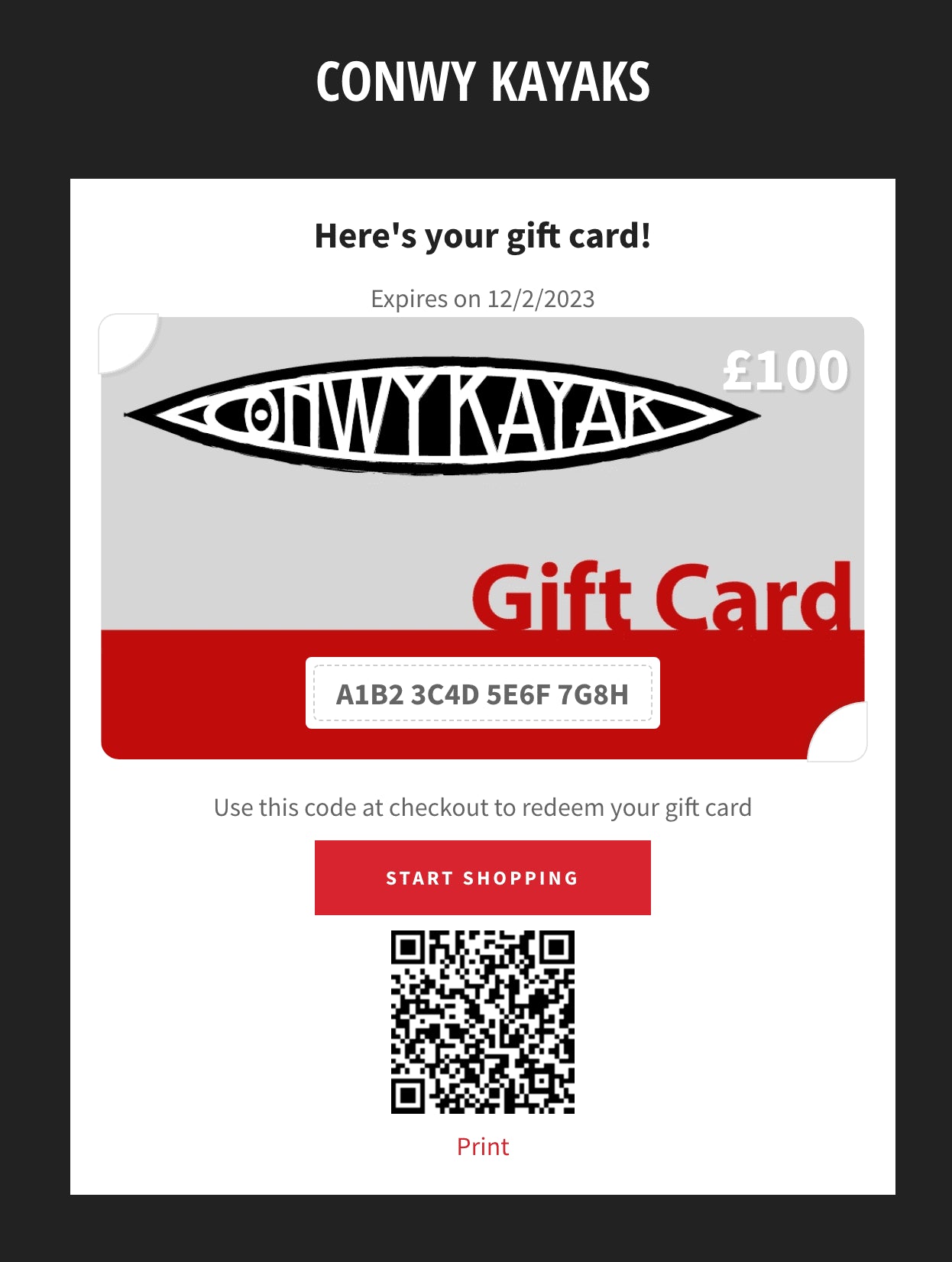This screenshot has height=1262, width=952.
Task: Select gift card code A1B2 3C4D 5E6F 7G8H
Action: pos(482,694)
